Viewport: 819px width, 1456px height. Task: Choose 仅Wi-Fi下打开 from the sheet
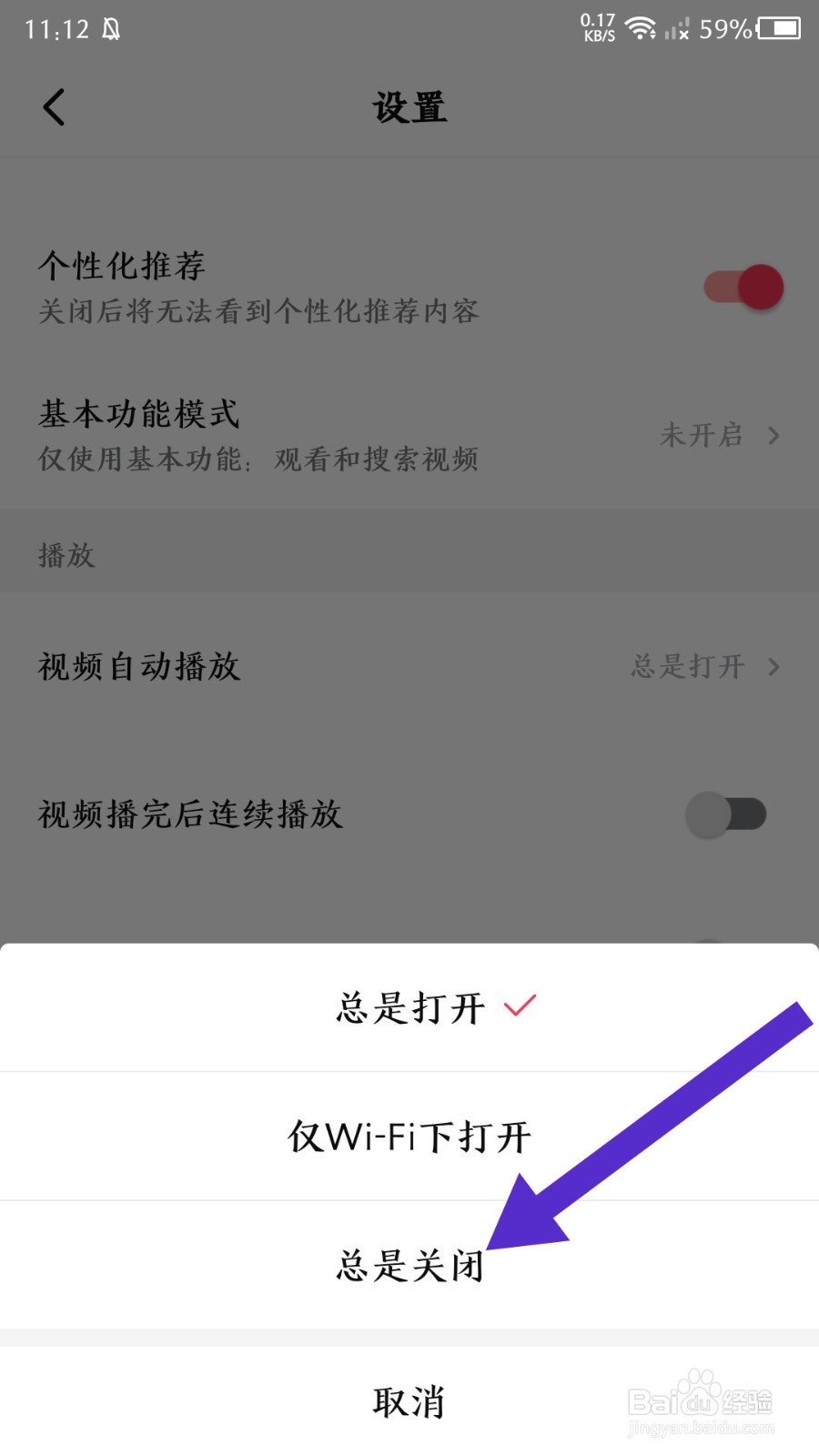409,1136
